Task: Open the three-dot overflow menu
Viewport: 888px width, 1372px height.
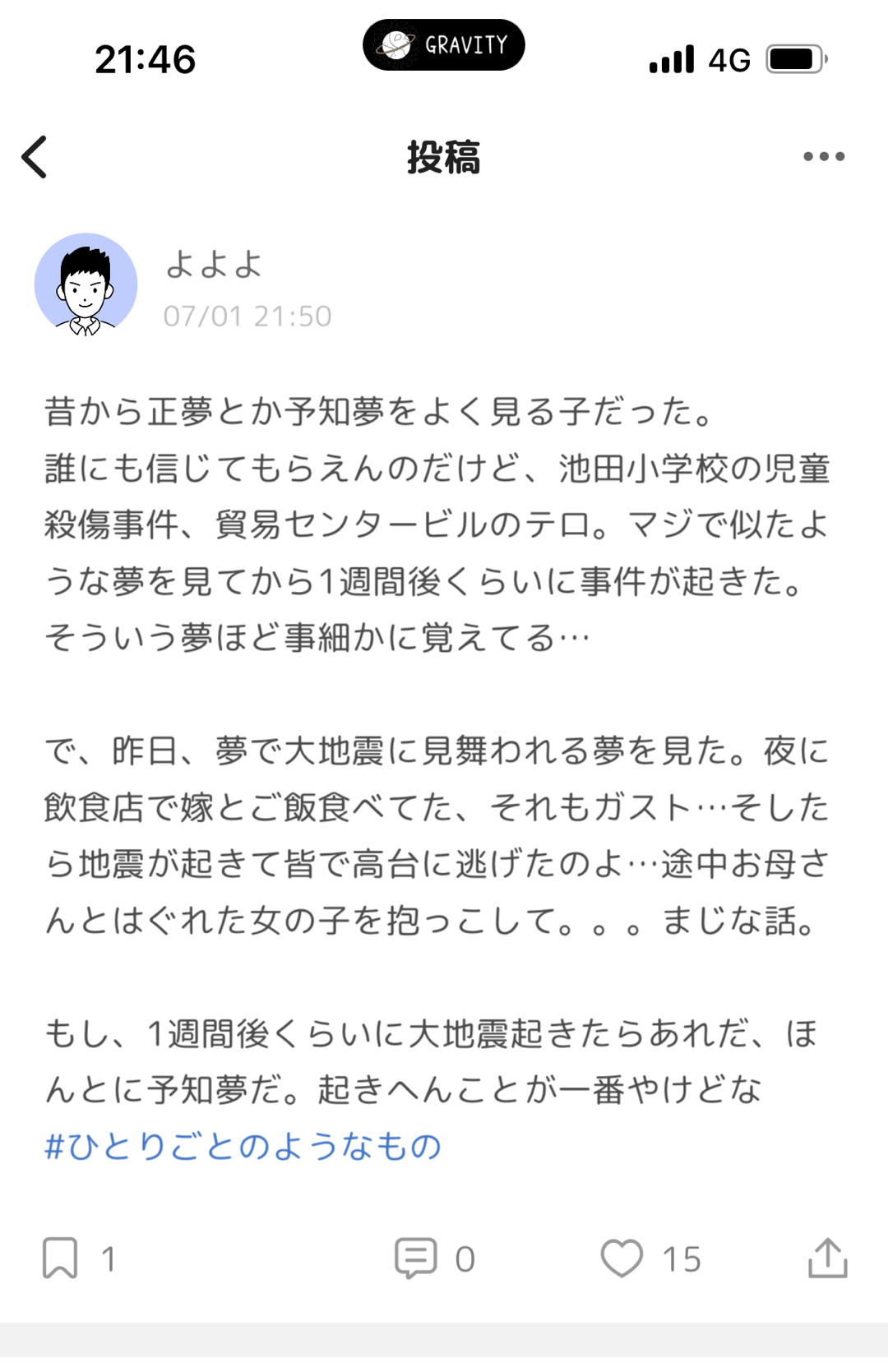Action: (823, 156)
